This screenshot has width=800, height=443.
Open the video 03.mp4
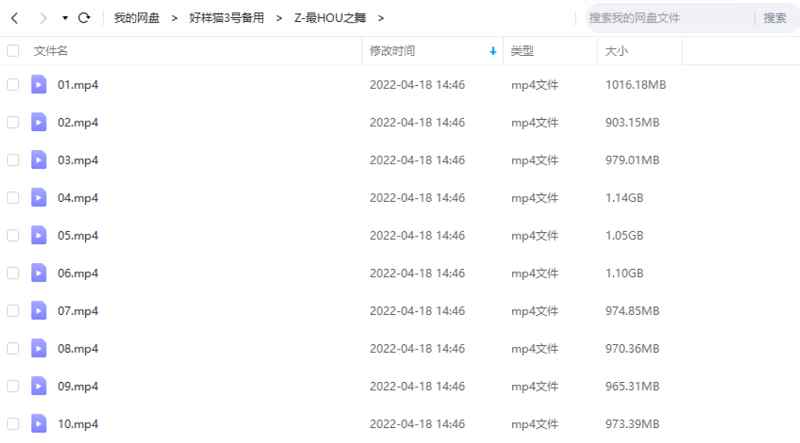tap(77, 160)
